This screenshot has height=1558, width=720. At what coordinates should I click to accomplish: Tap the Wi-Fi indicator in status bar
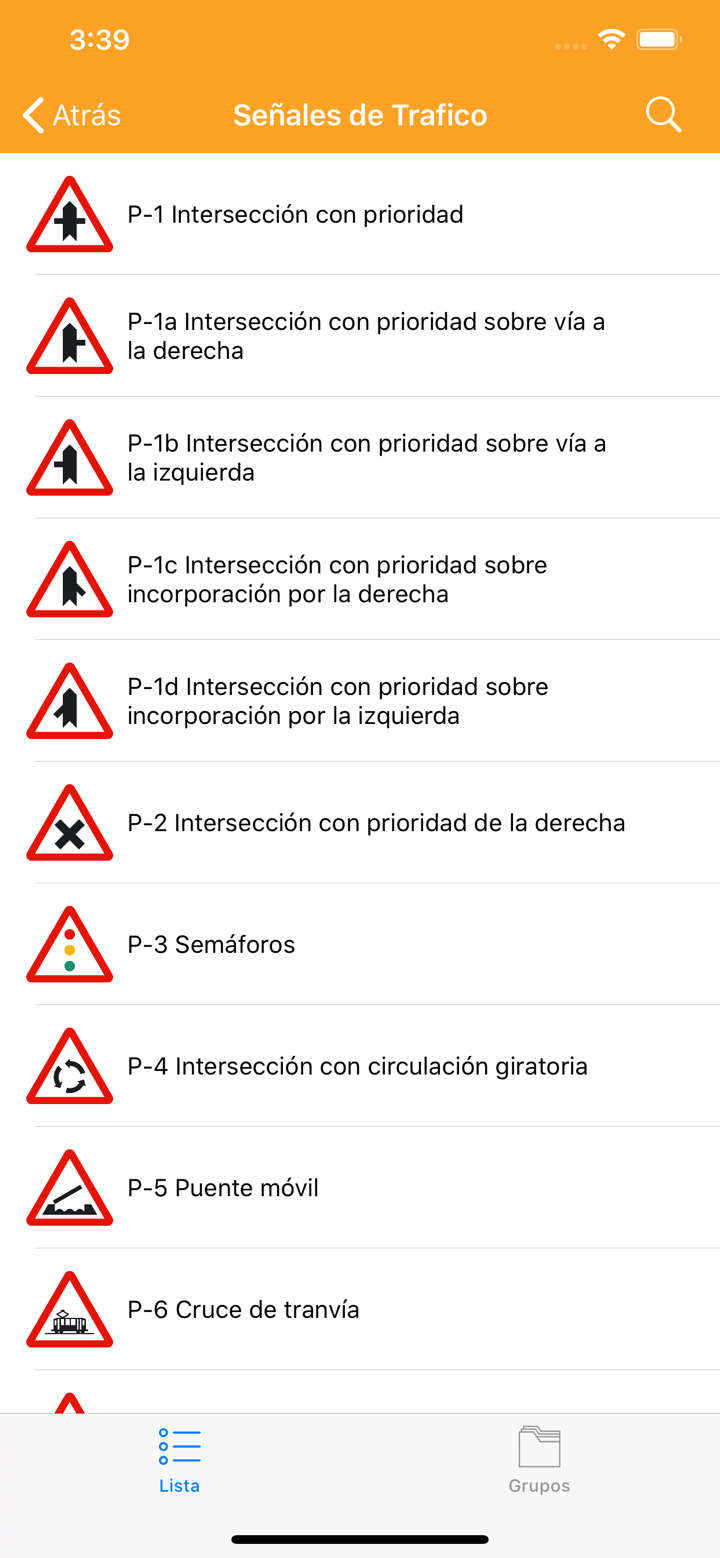pyautogui.click(x=613, y=39)
